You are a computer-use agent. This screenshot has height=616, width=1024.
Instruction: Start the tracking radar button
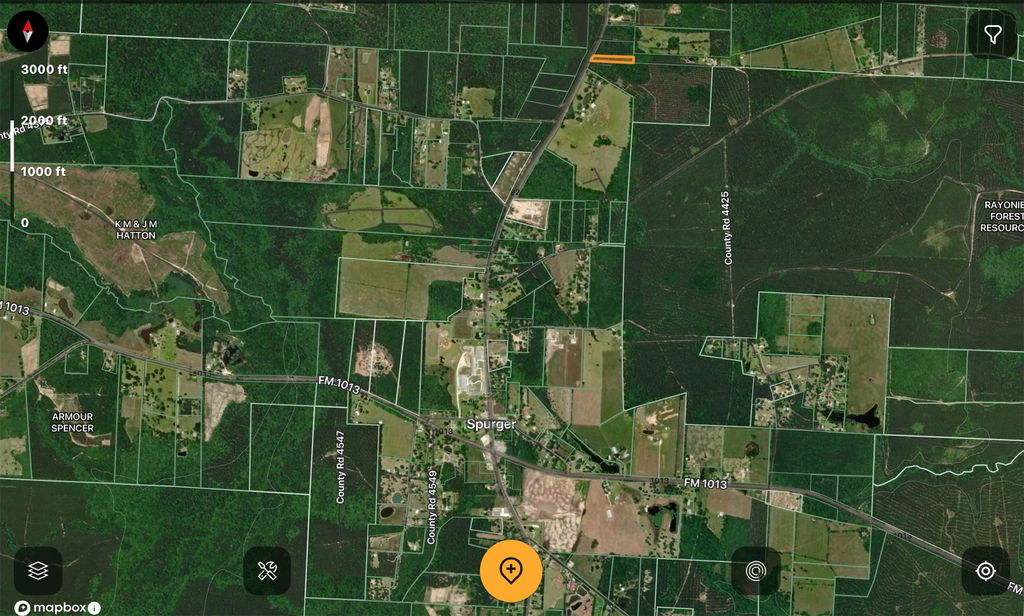[756, 571]
